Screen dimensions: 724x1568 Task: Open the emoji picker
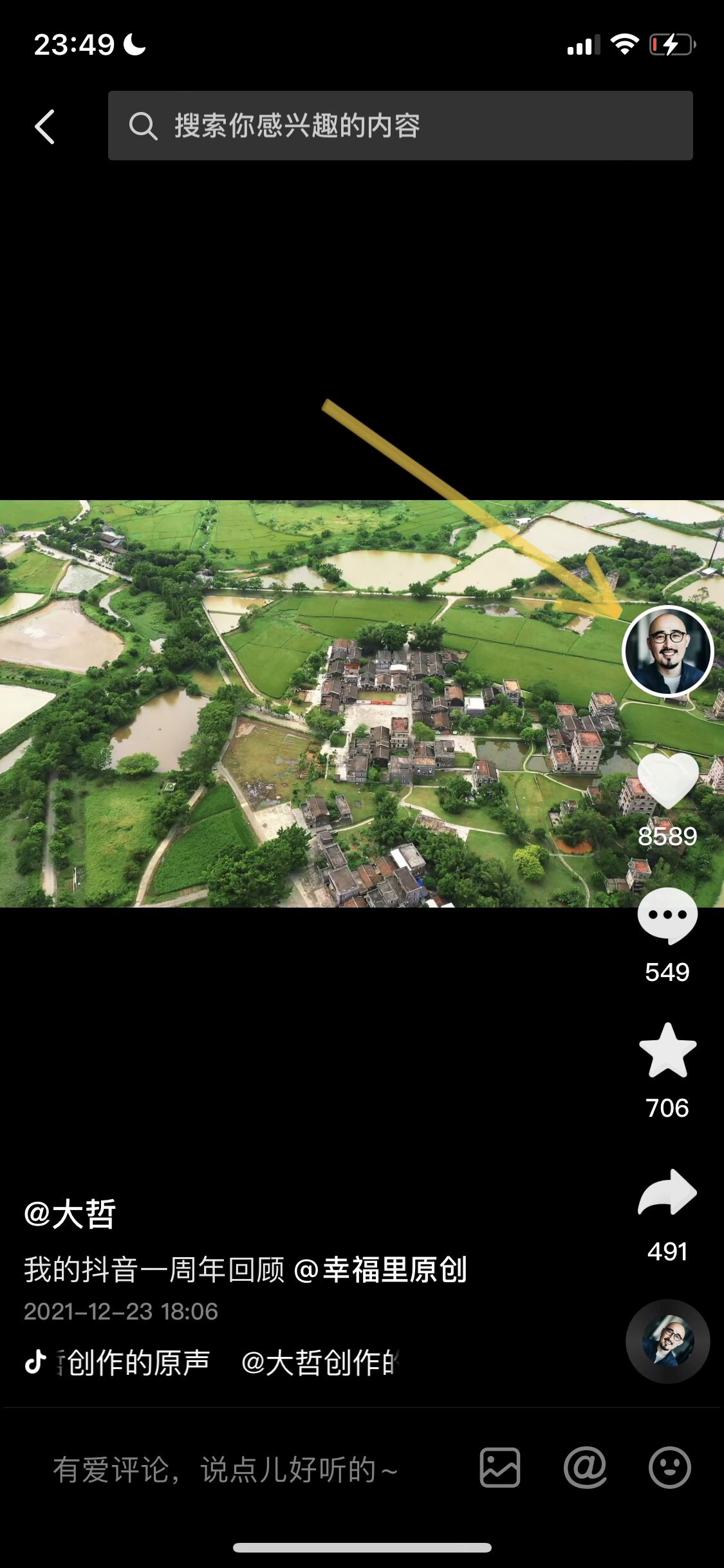[x=669, y=1468]
